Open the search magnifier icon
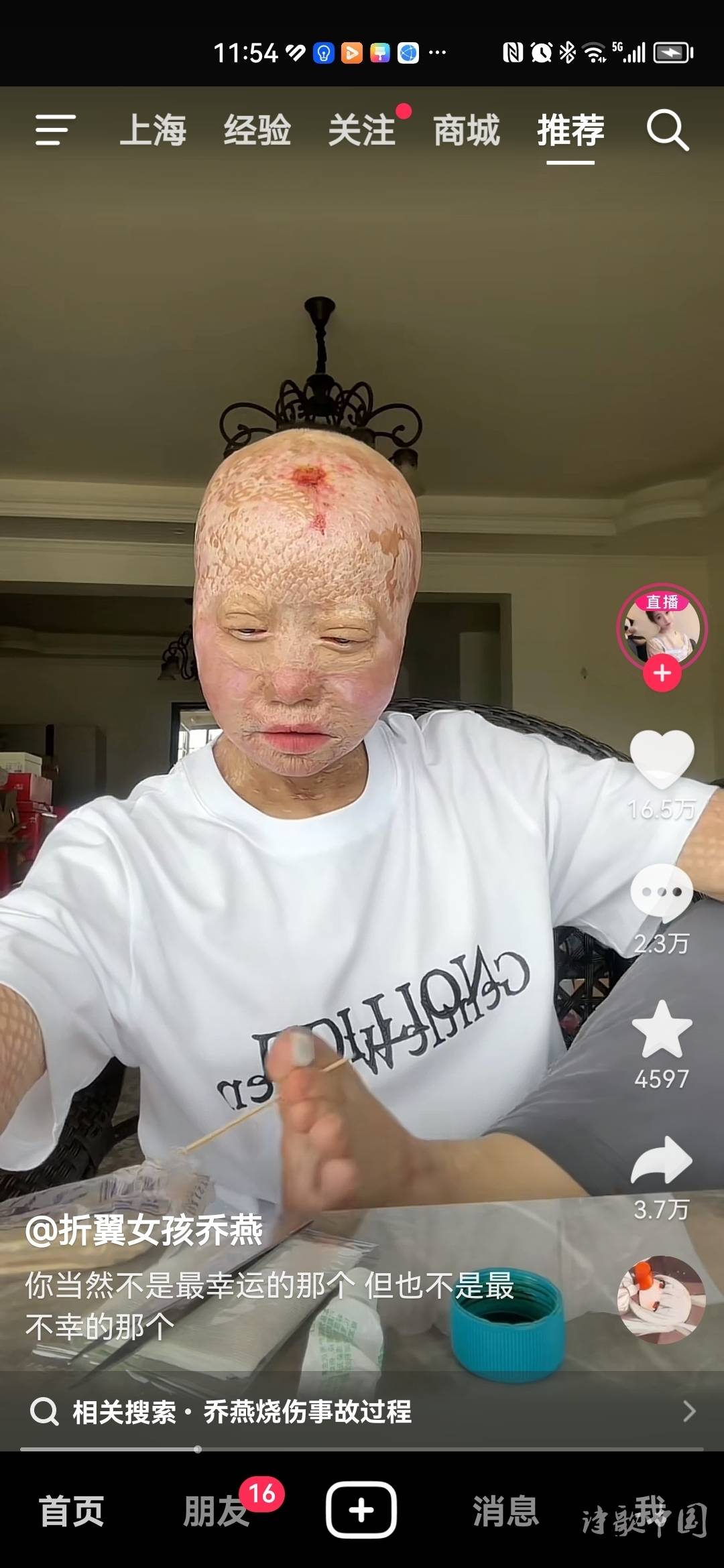The width and height of the screenshot is (724, 1568). coord(667,130)
